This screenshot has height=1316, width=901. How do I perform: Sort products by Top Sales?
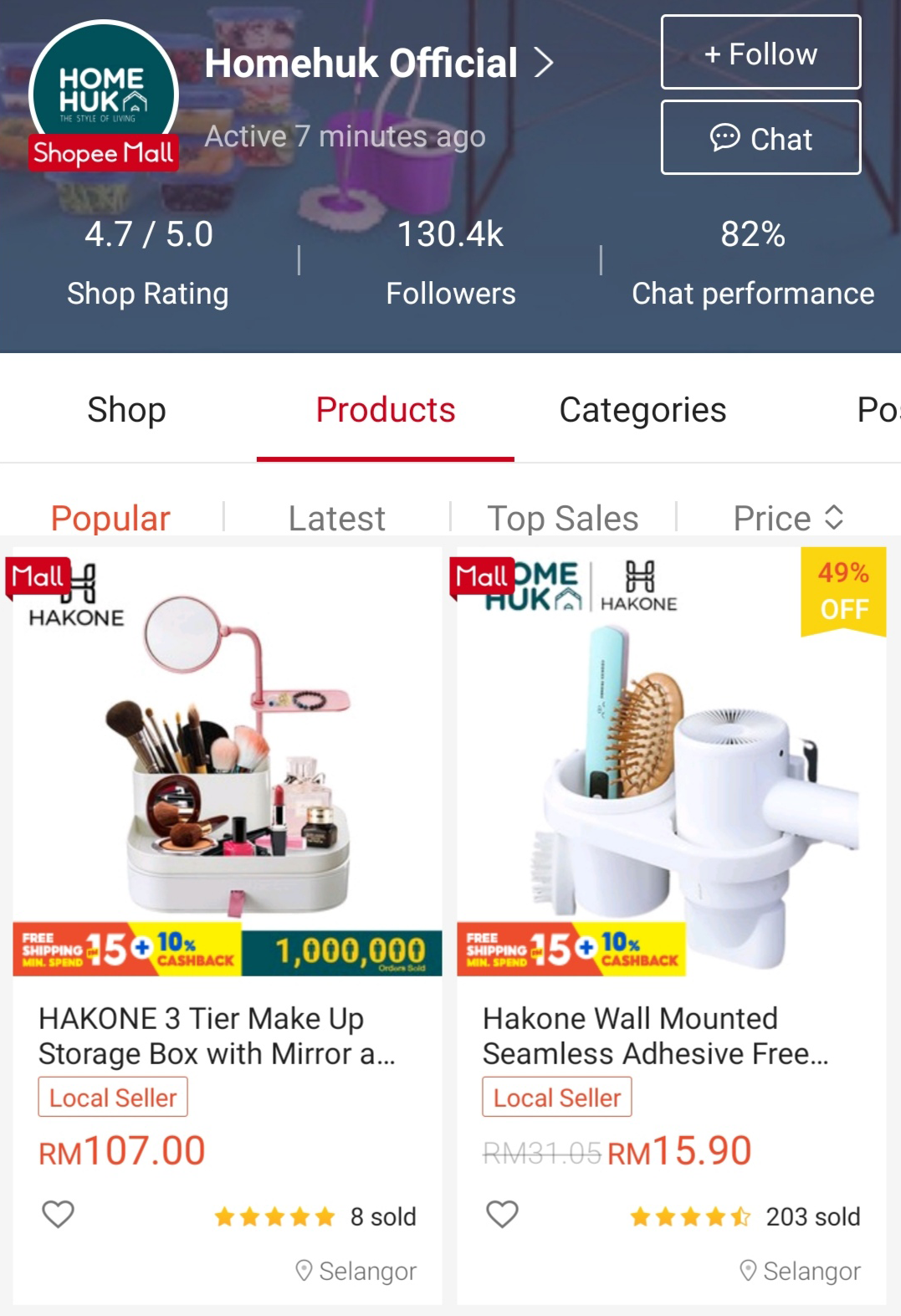coord(562,518)
